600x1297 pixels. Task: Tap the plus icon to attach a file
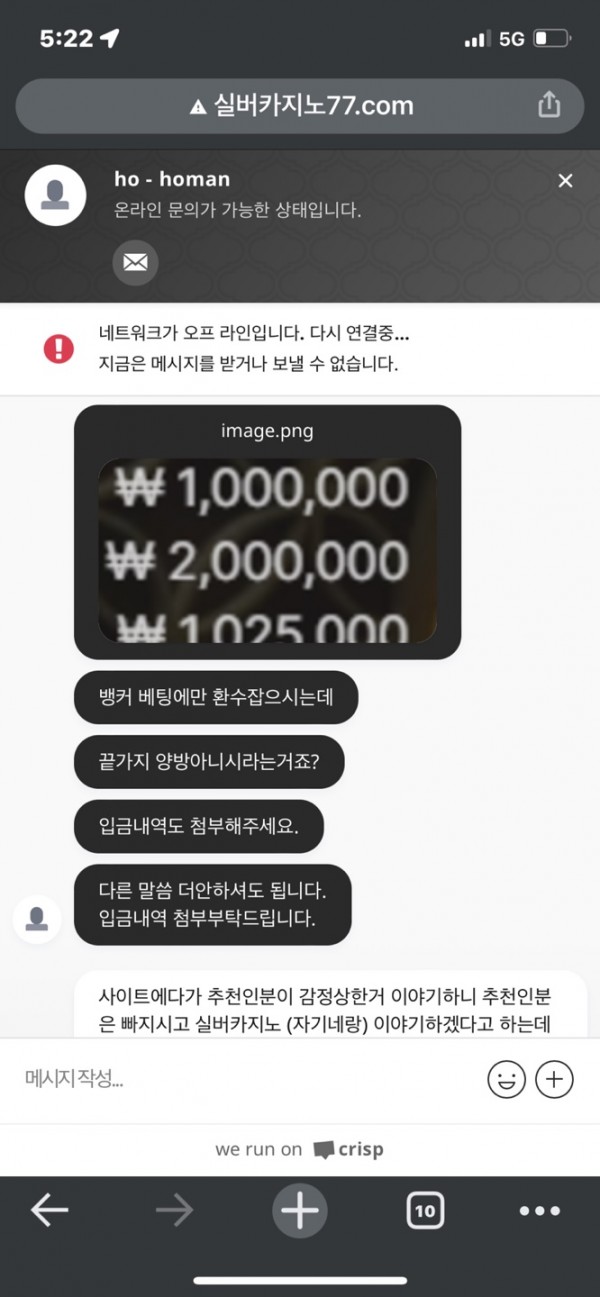554,1079
